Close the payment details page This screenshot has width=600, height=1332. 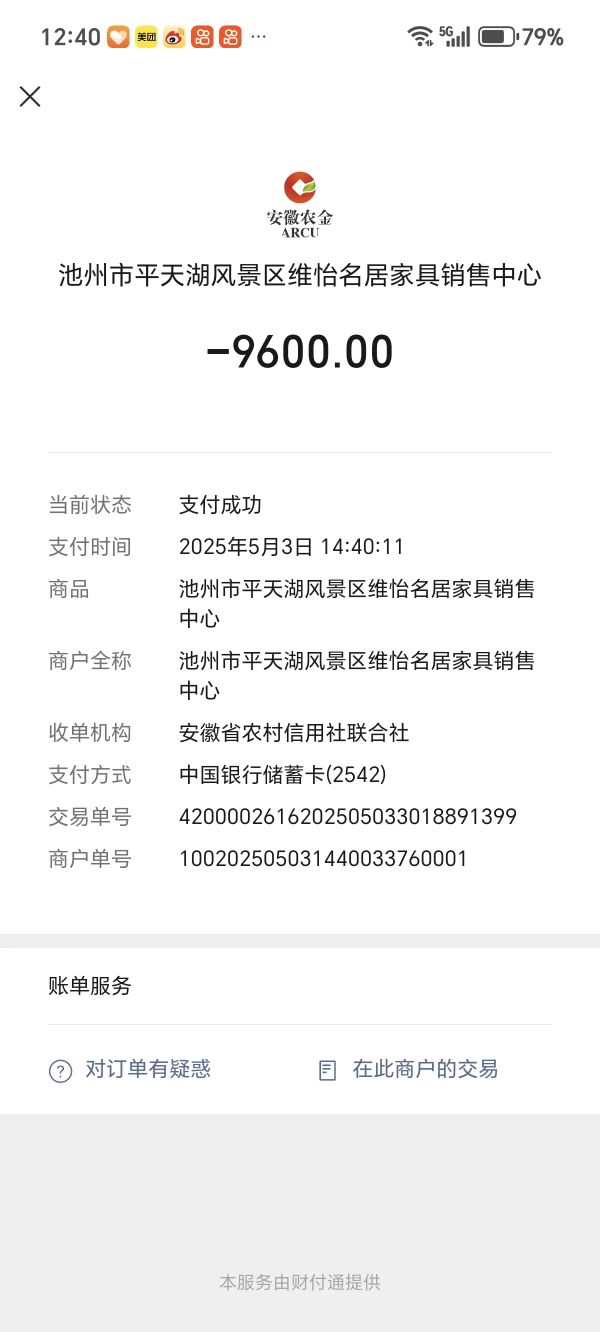click(x=30, y=96)
